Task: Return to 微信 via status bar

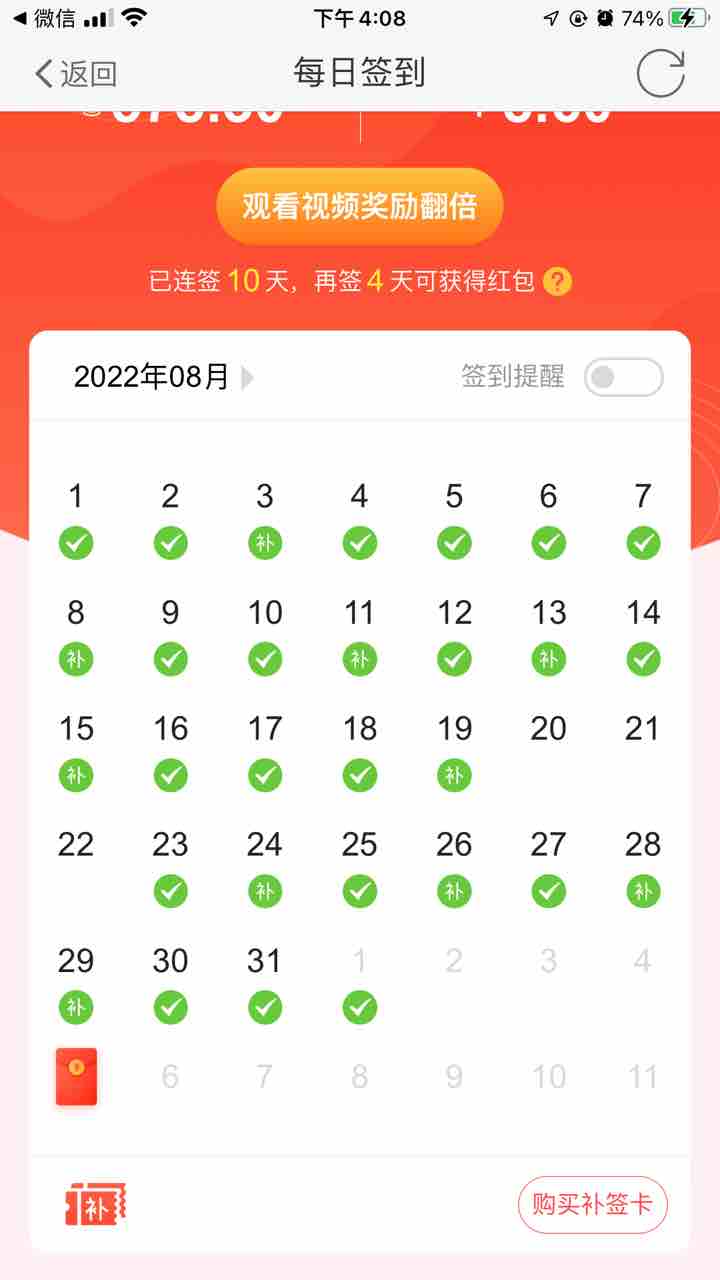Action: (45, 18)
